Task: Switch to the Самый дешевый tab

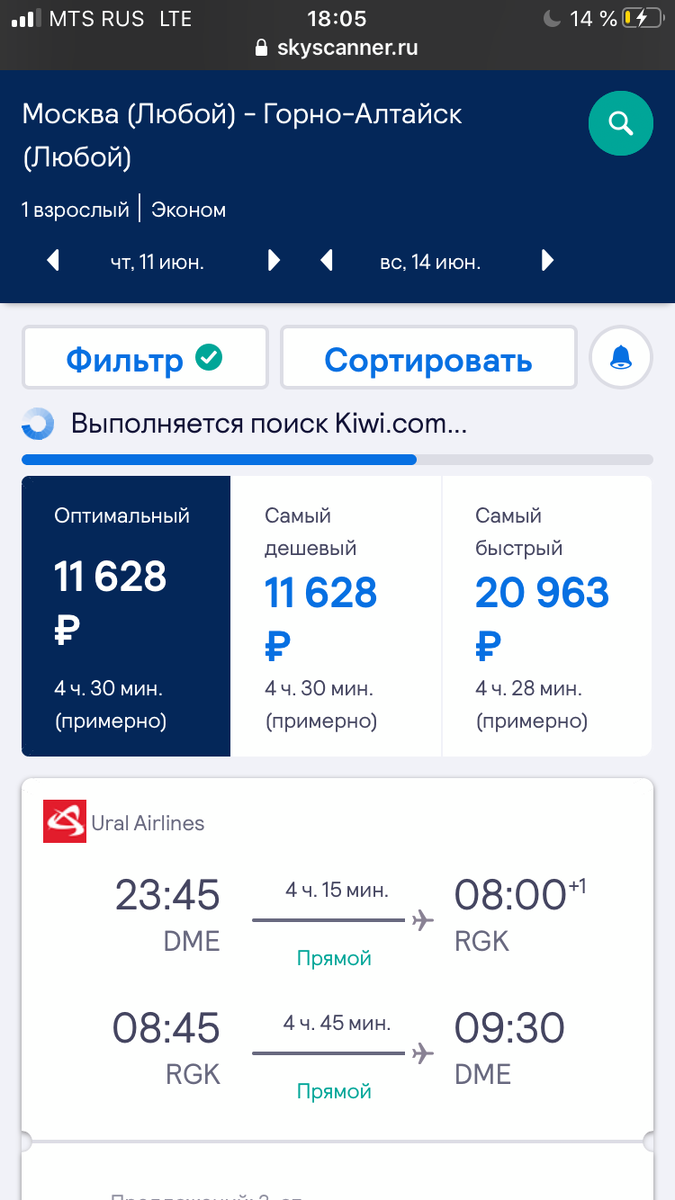Action: (336, 616)
